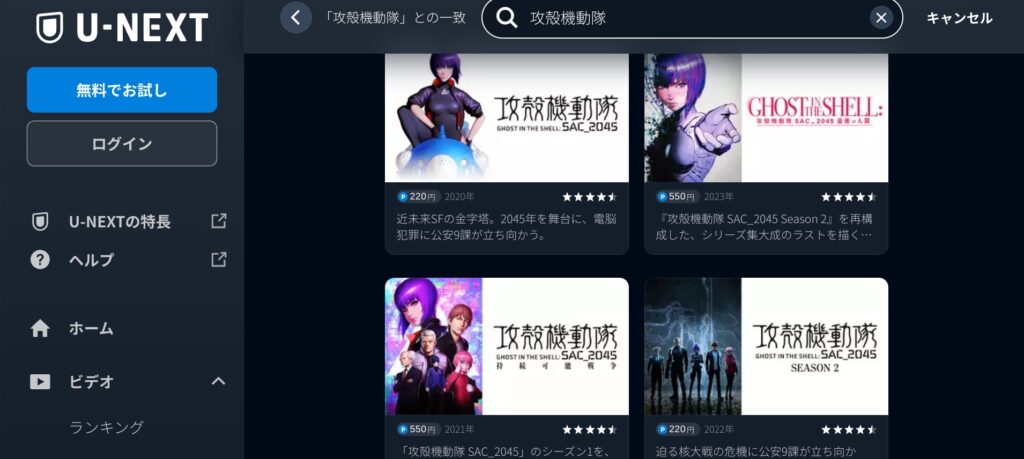Open U-NEXTの特長 features link
The image size is (1024, 459).
(120, 222)
